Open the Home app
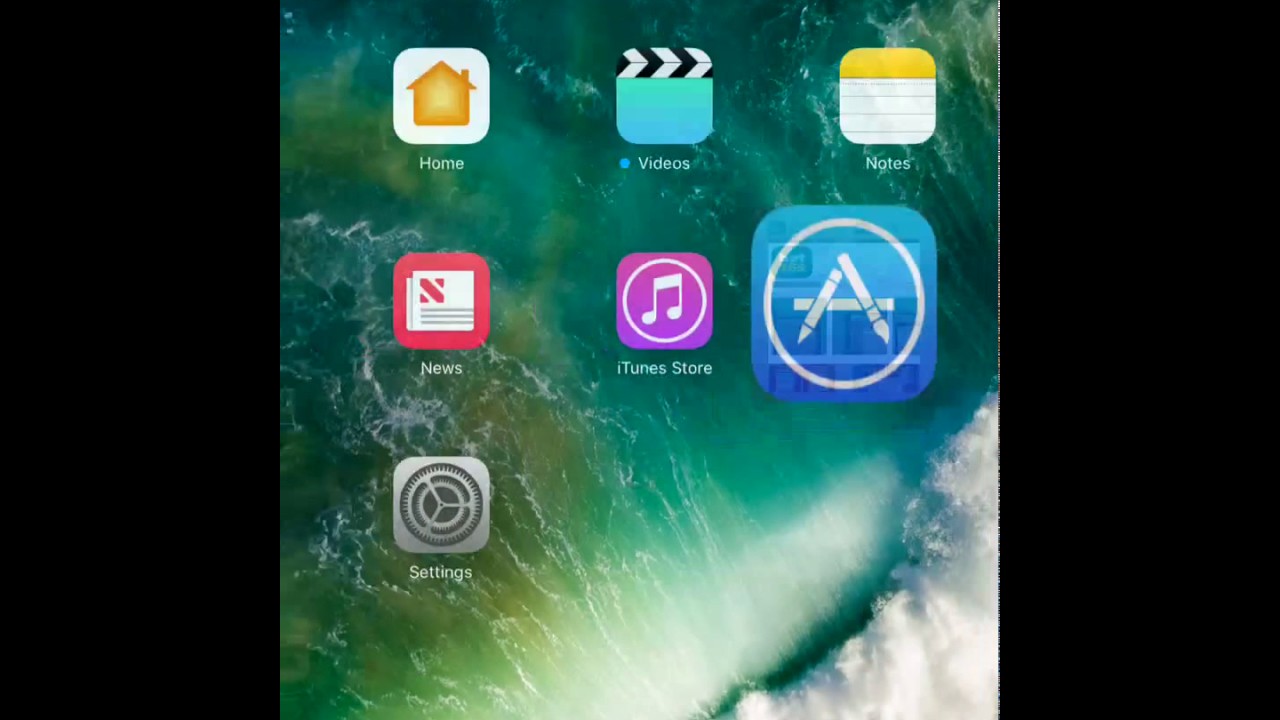Image resolution: width=1280 pixels, height=720 pixels. tap(441, 97)
